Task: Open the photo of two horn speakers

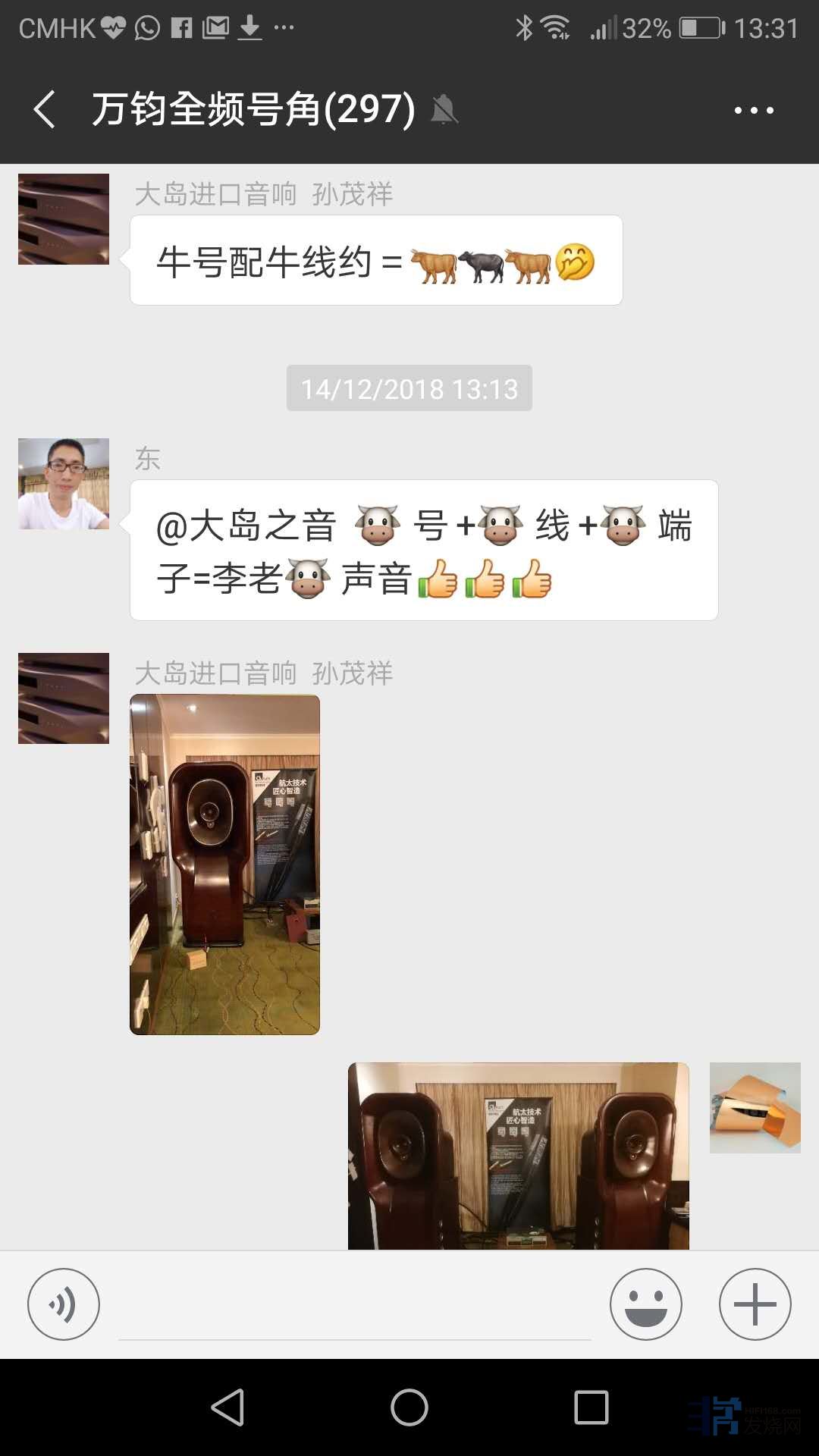Action: 518,1155
